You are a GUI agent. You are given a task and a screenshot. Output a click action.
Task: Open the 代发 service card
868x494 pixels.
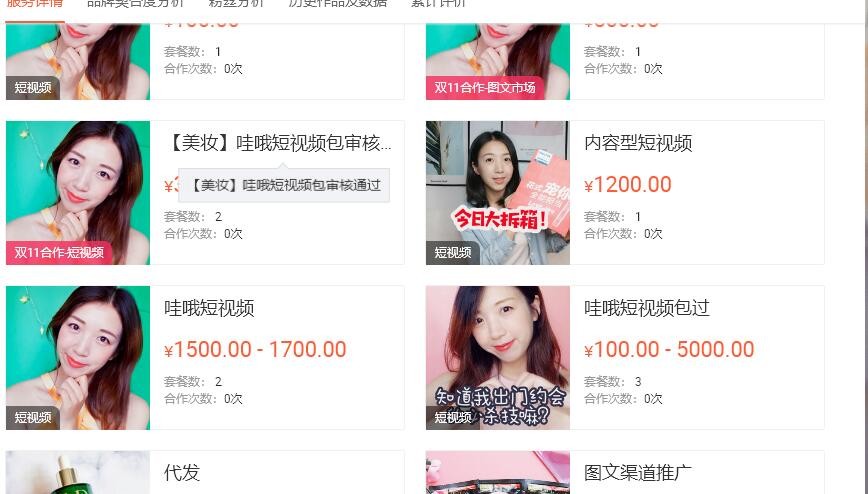click(182, 473)
